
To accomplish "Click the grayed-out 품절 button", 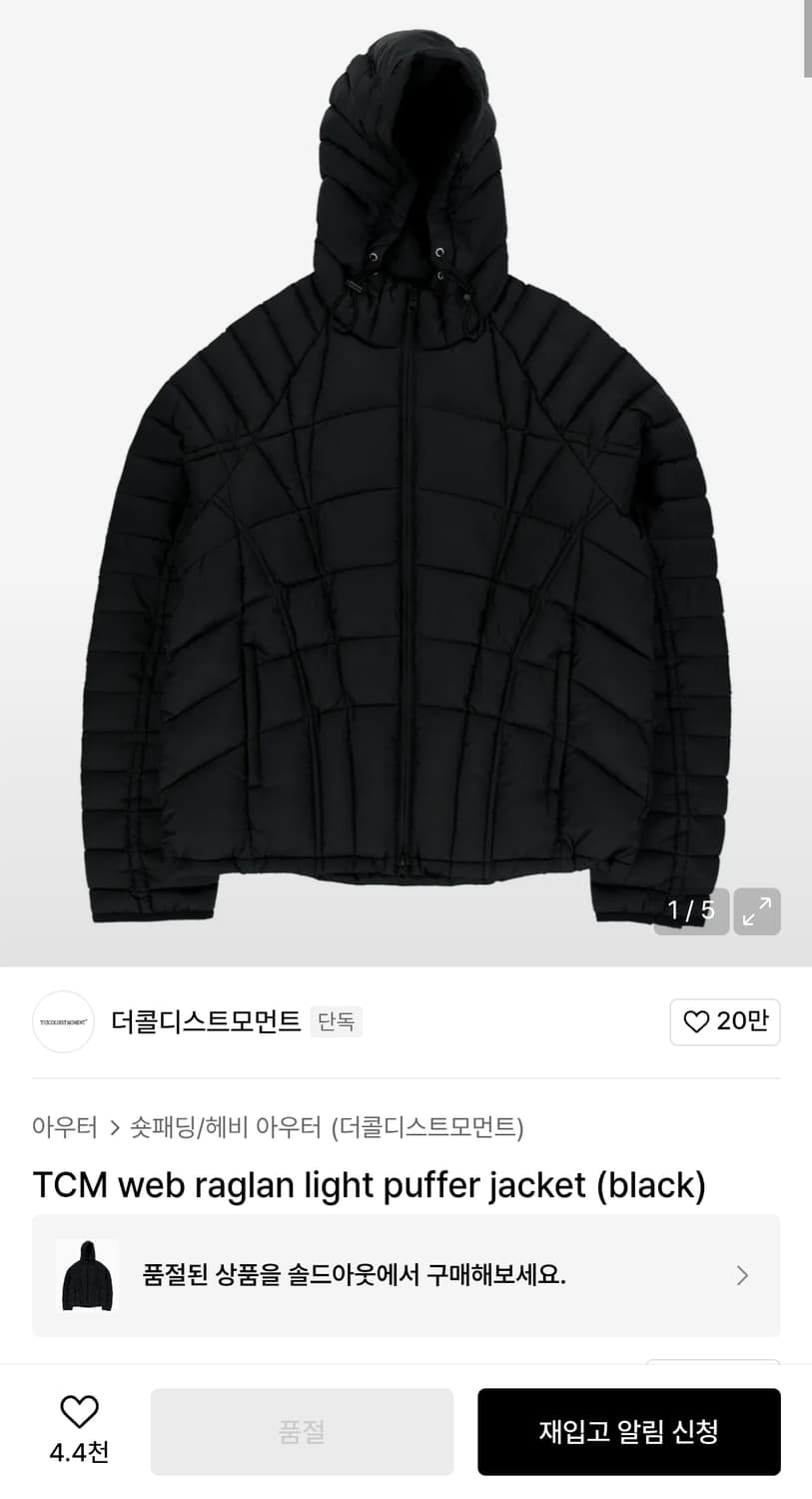I will pyautogui.click(x=303, y=1431).
